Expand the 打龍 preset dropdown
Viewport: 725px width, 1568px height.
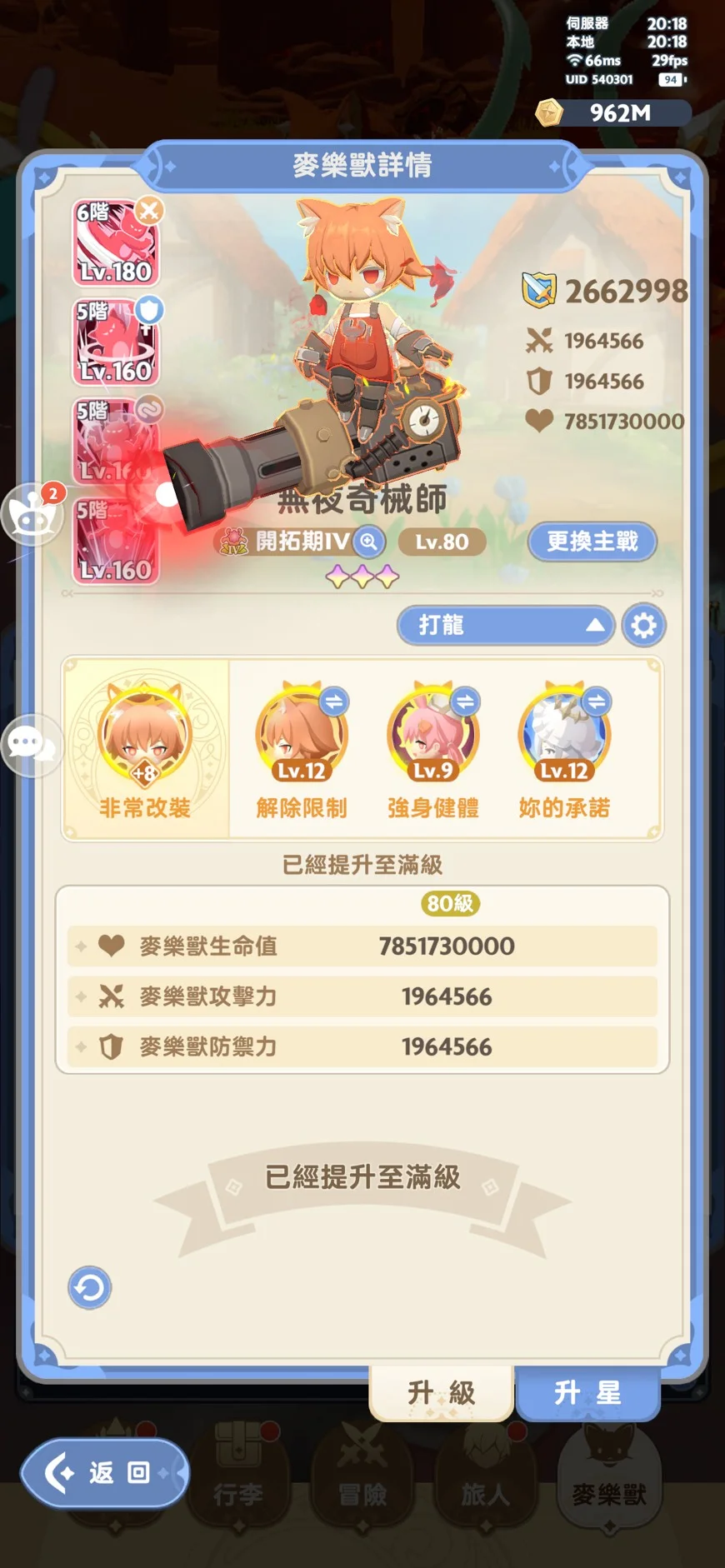click(506, 625)
